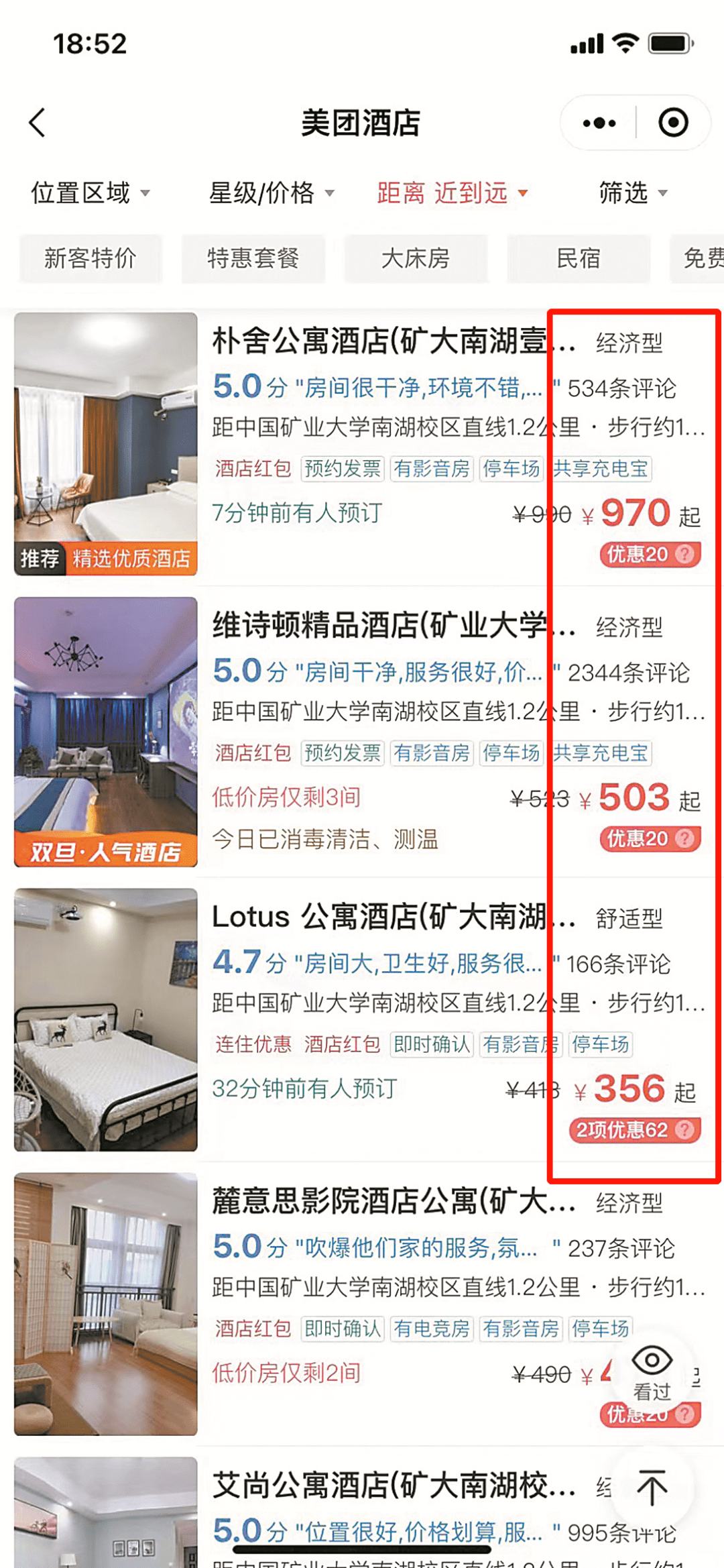The height and width of the screenshot is (1568, 724).
Task: Close the mini-program via circle icon
Action: (x=673, y=123)
